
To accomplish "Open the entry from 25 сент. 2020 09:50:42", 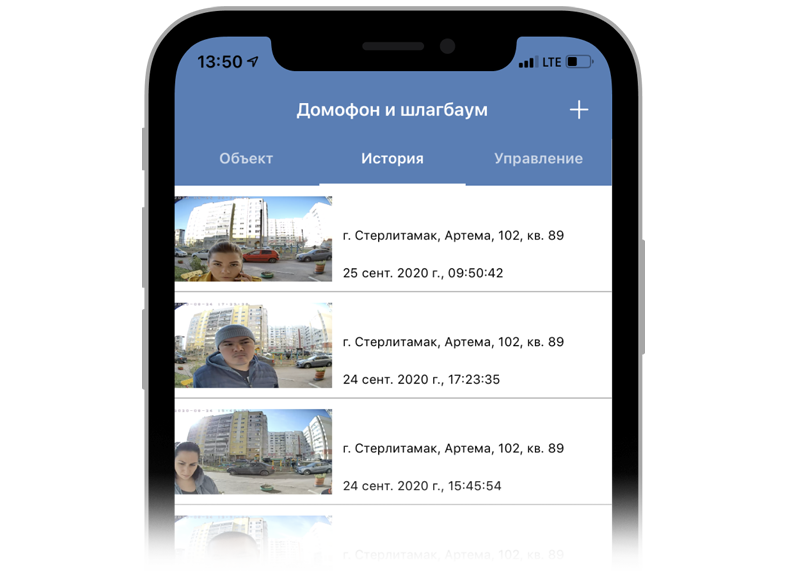I will click(x=392, y=238).
